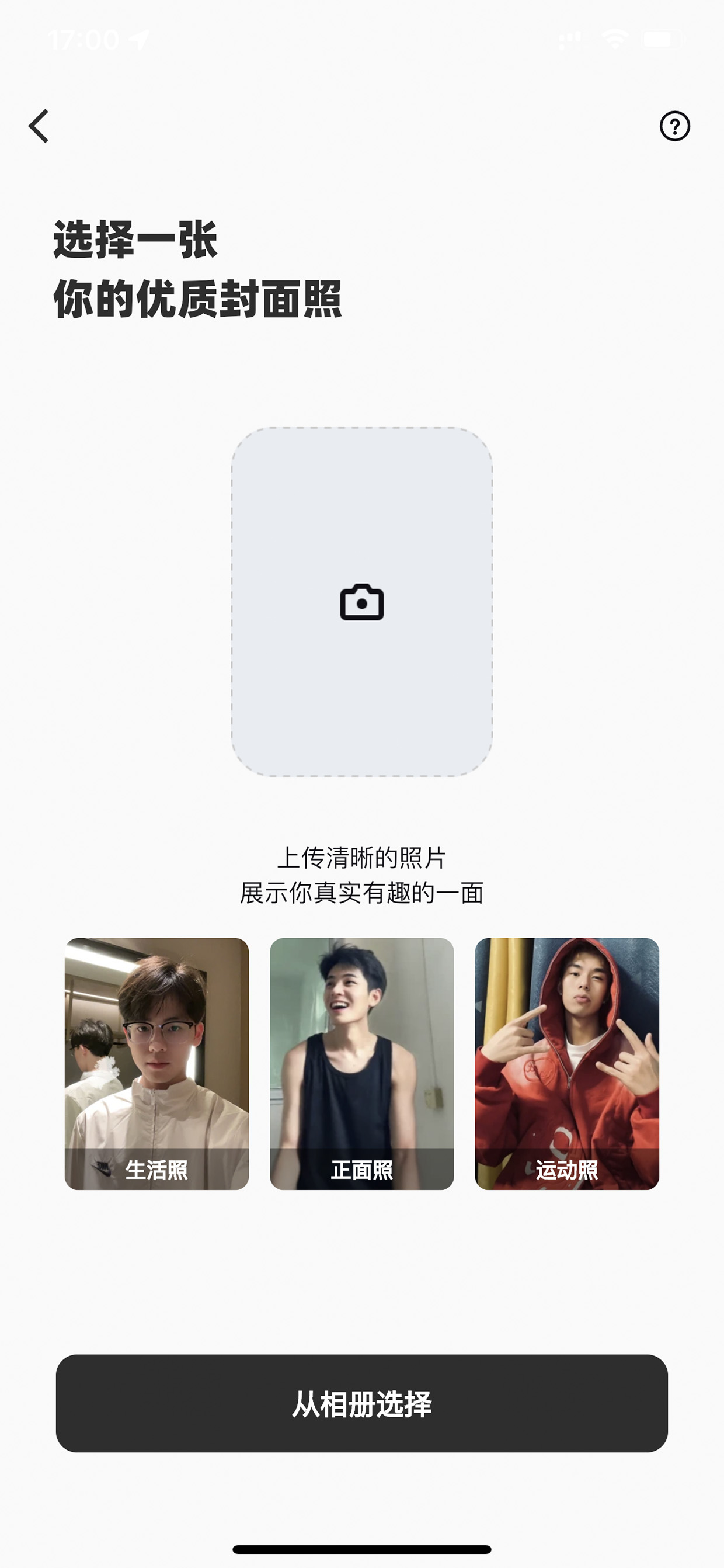Viewport: 724px width, 1568px height.
Task: Go back using the back arrow
Action: tap(39, 126)
